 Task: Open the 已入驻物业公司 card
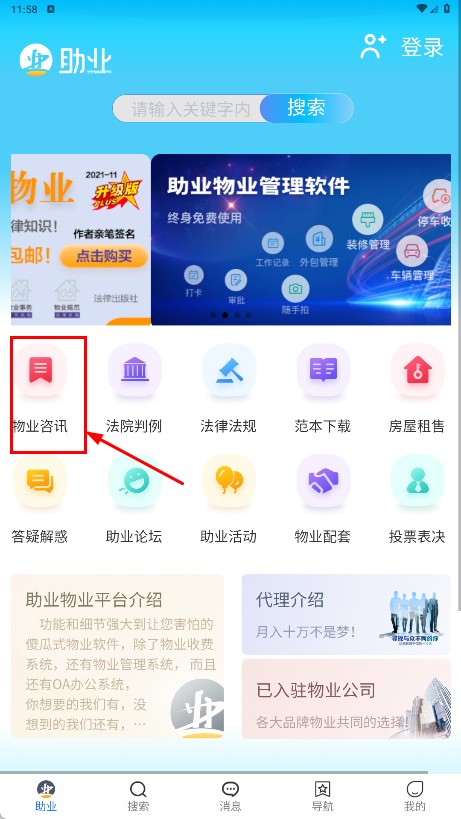coord(346,699)
